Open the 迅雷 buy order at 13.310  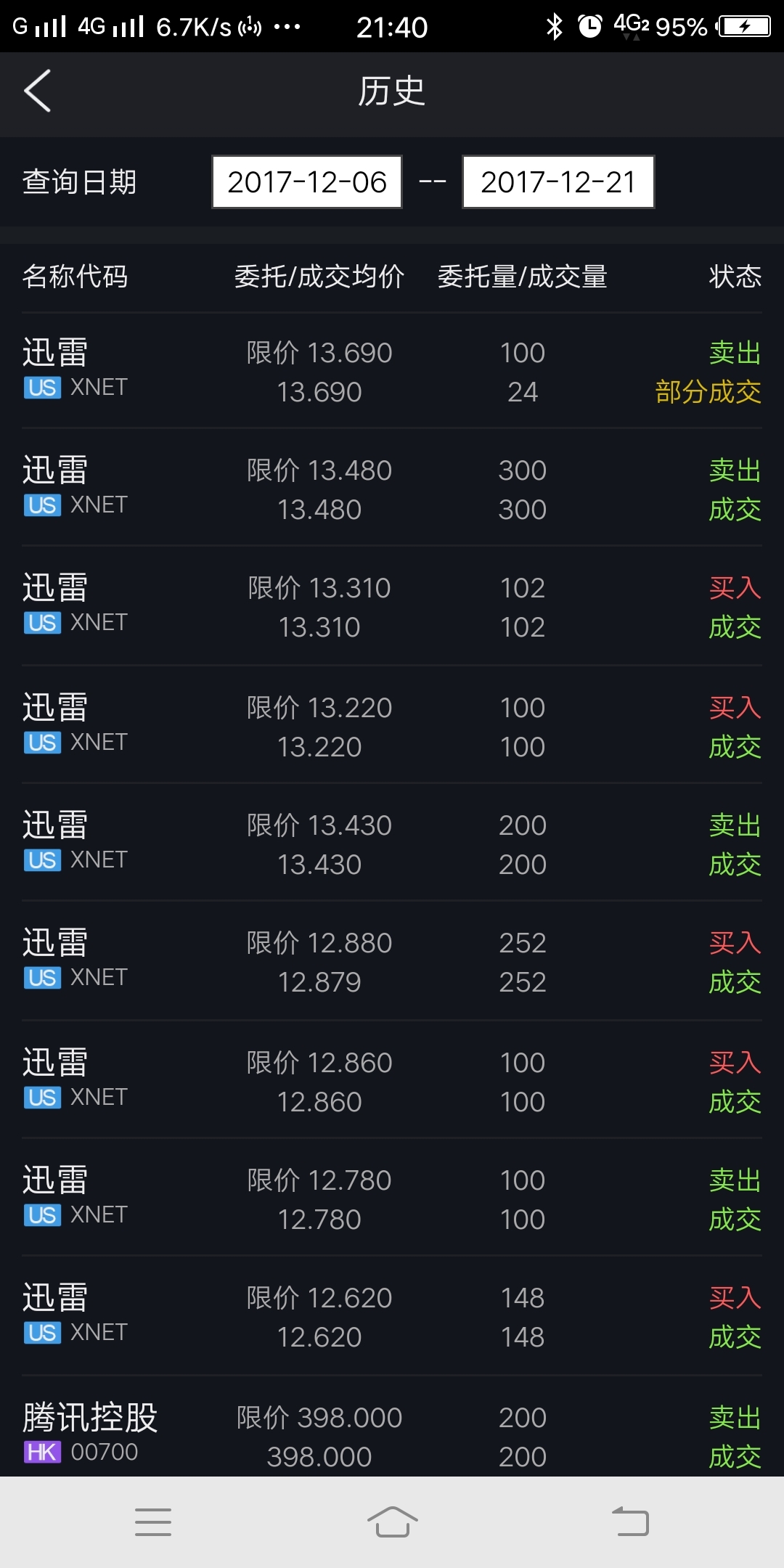point(392,606)
